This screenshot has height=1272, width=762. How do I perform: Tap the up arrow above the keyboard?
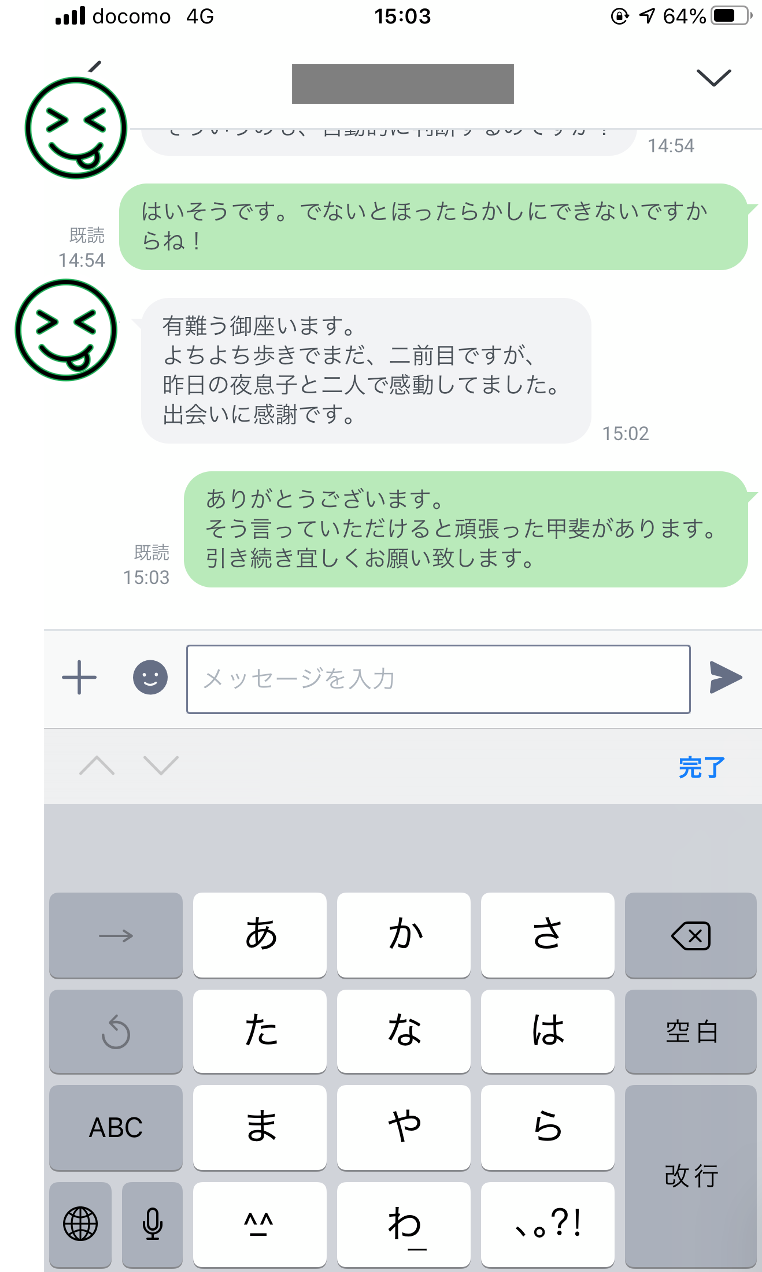click(97, 766)
